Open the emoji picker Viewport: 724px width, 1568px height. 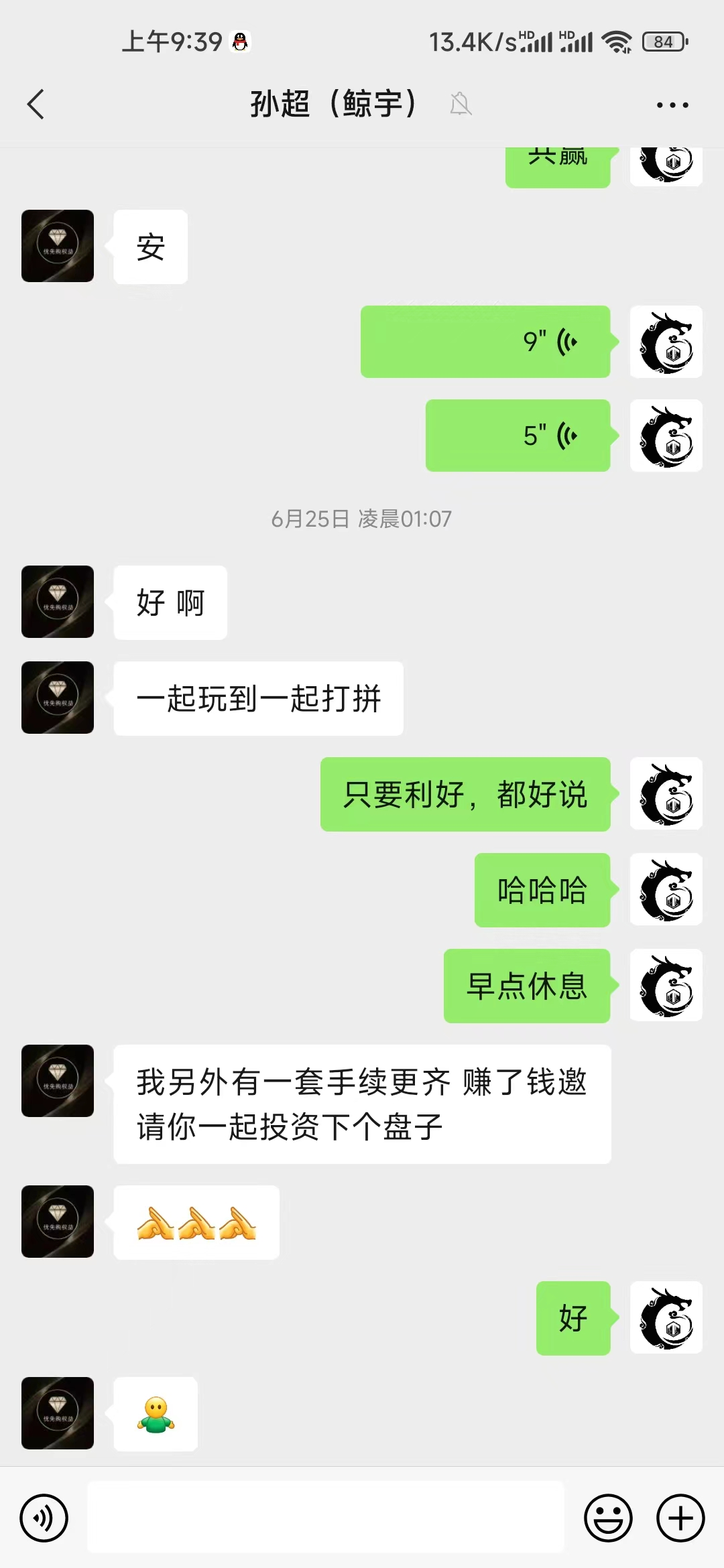coord(608,1518)
